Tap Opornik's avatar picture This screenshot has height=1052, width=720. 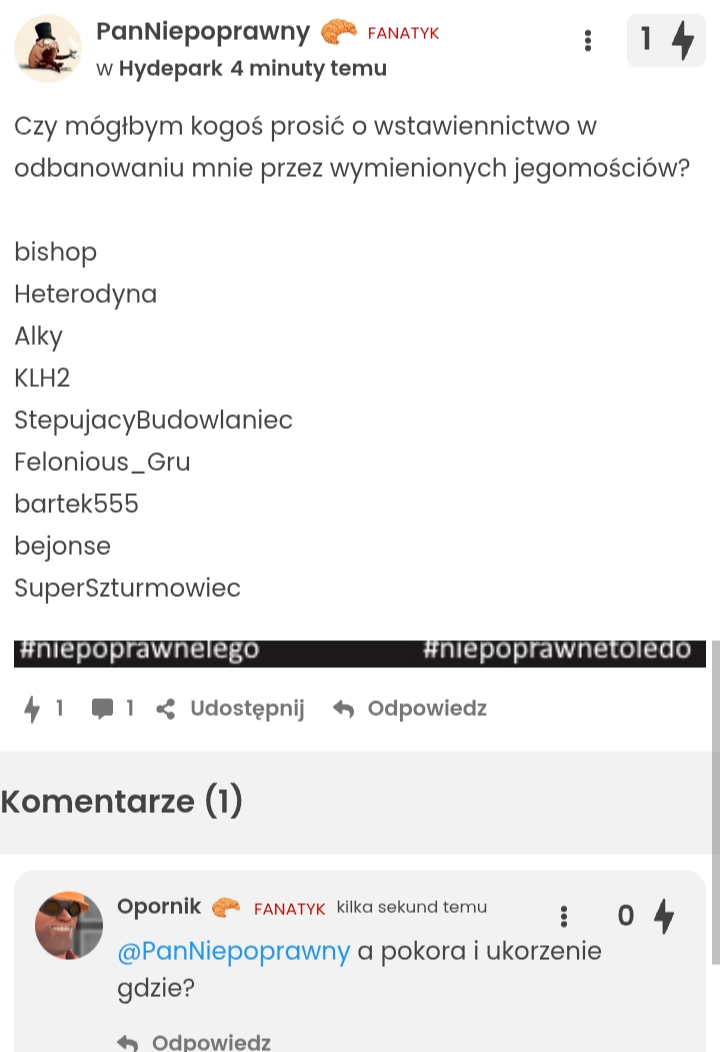click(x=69, y=925)
